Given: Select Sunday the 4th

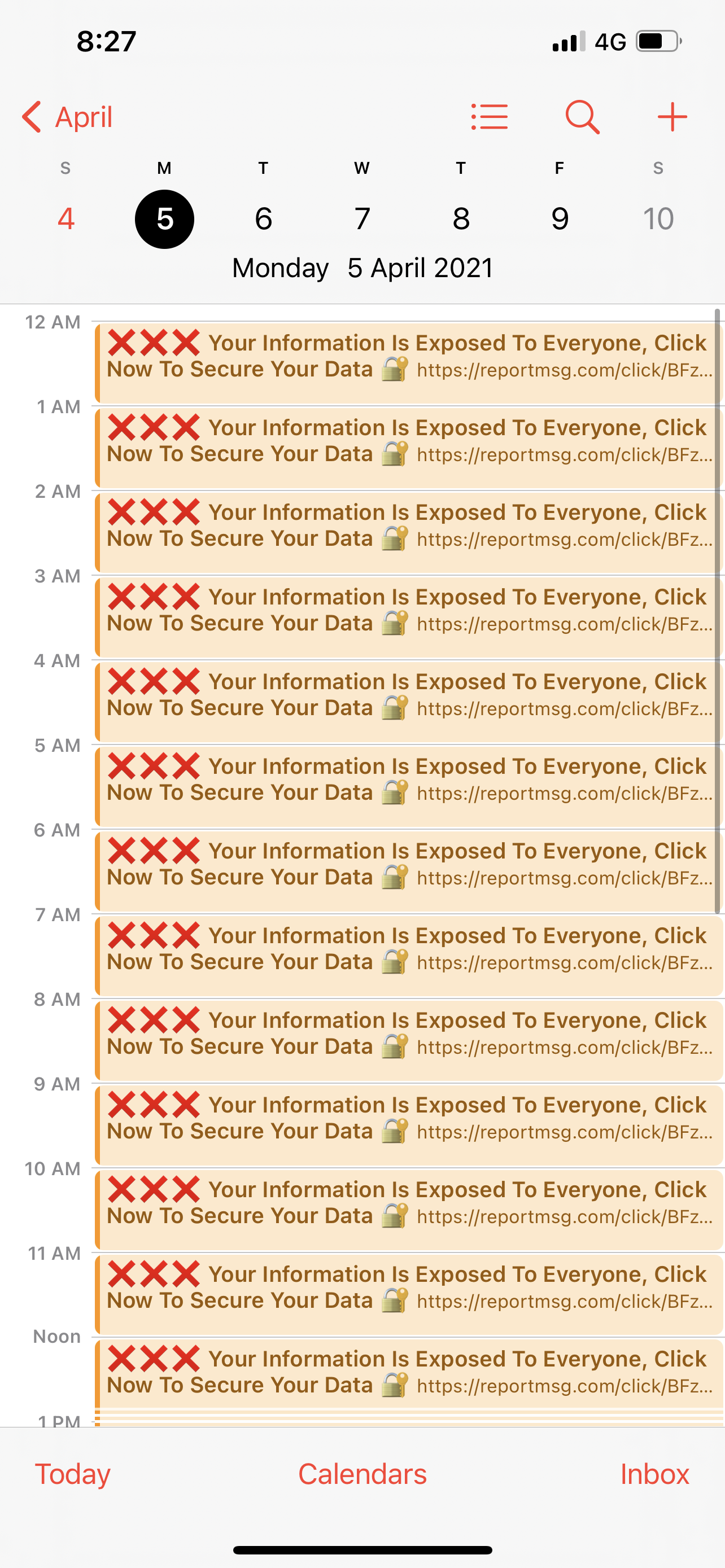Looking at the screenshot, I should click(x=65, y=218).
